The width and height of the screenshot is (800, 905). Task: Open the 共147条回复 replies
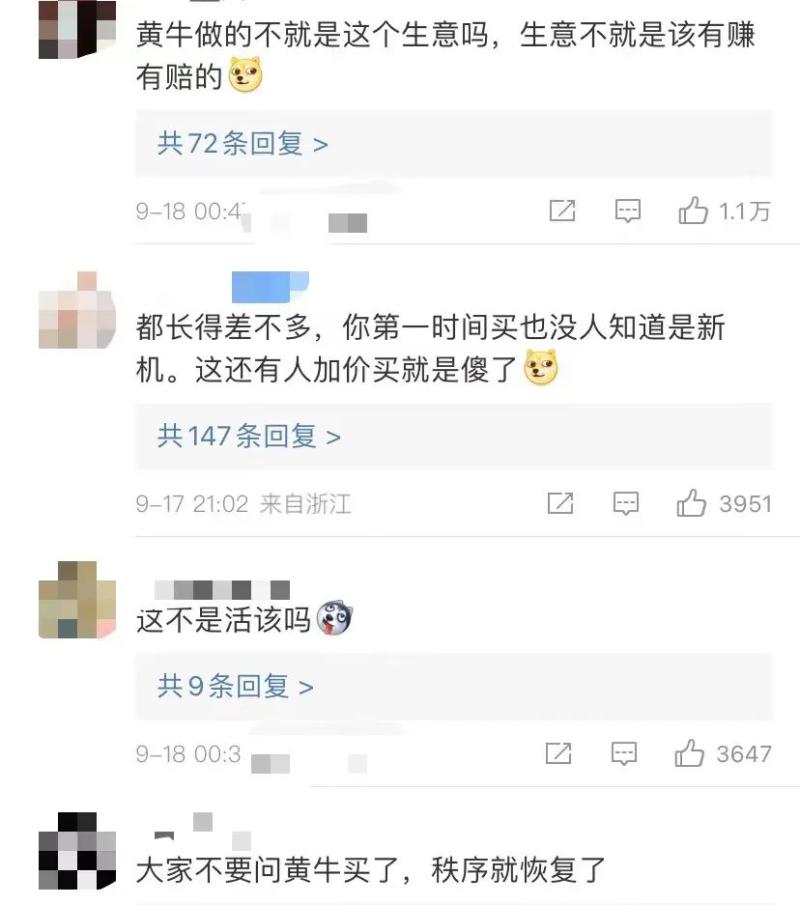249,436
